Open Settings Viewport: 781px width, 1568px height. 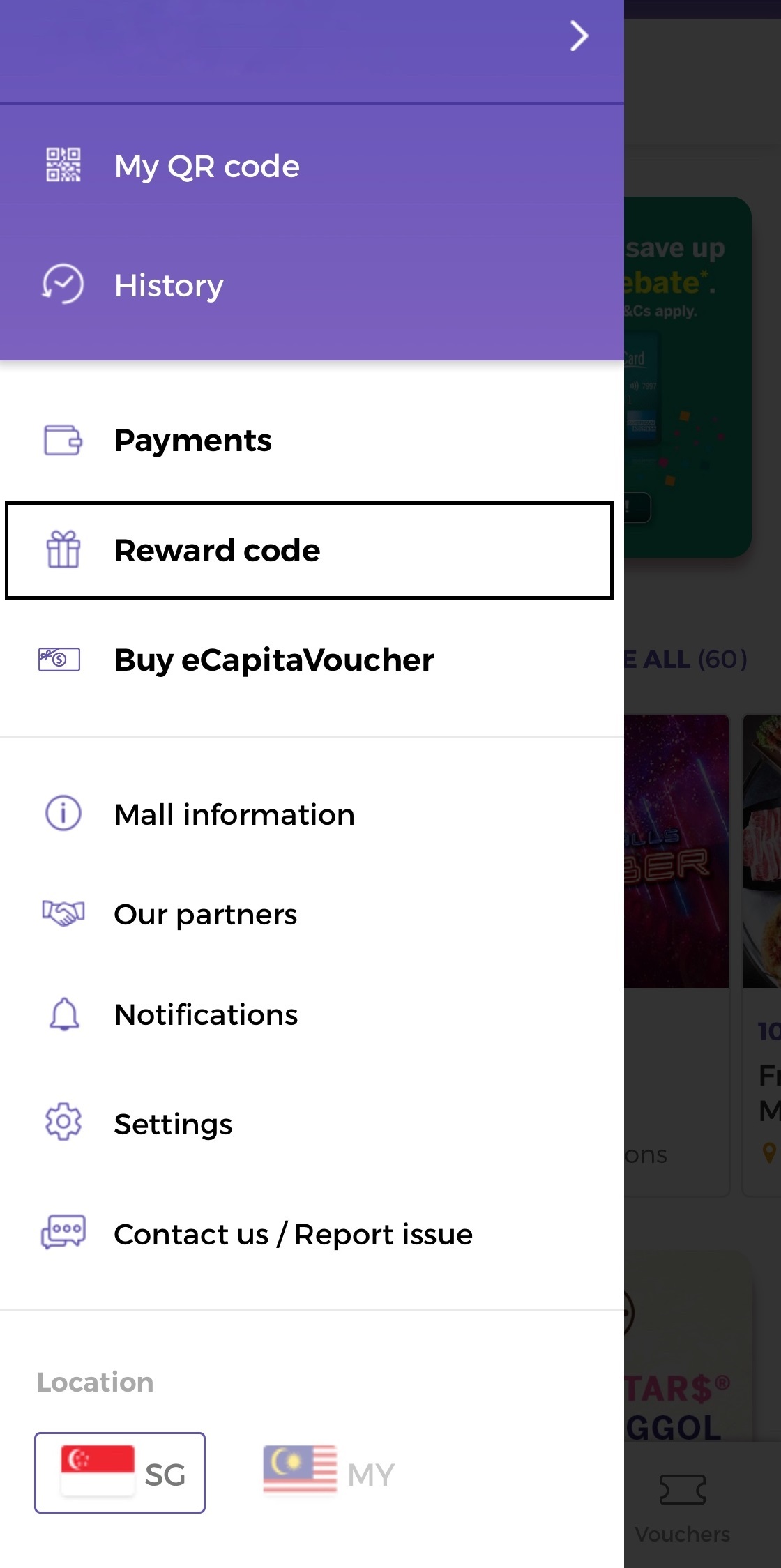click(x=173, y=1124)
